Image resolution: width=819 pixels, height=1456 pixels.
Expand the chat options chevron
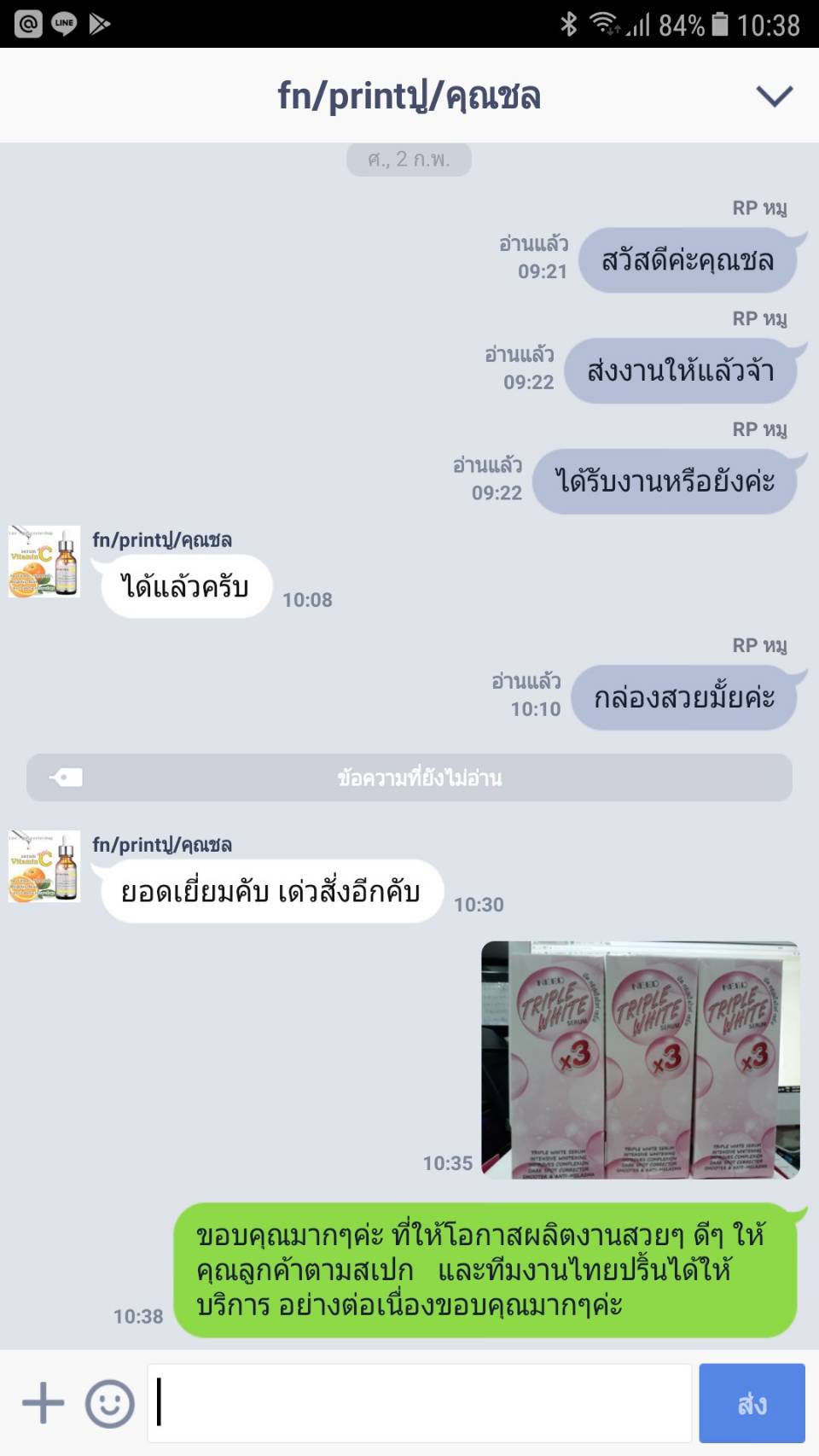774,96
